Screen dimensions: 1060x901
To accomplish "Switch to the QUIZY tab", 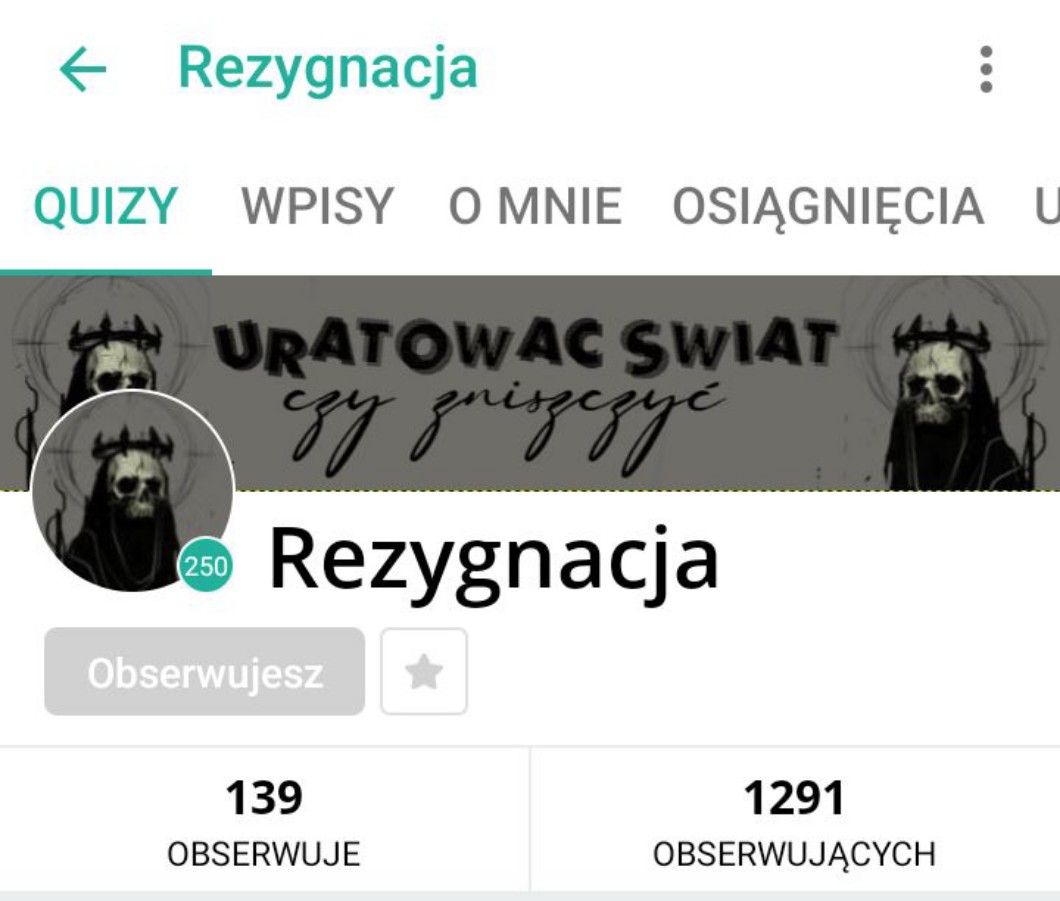I will coord(105,207).
